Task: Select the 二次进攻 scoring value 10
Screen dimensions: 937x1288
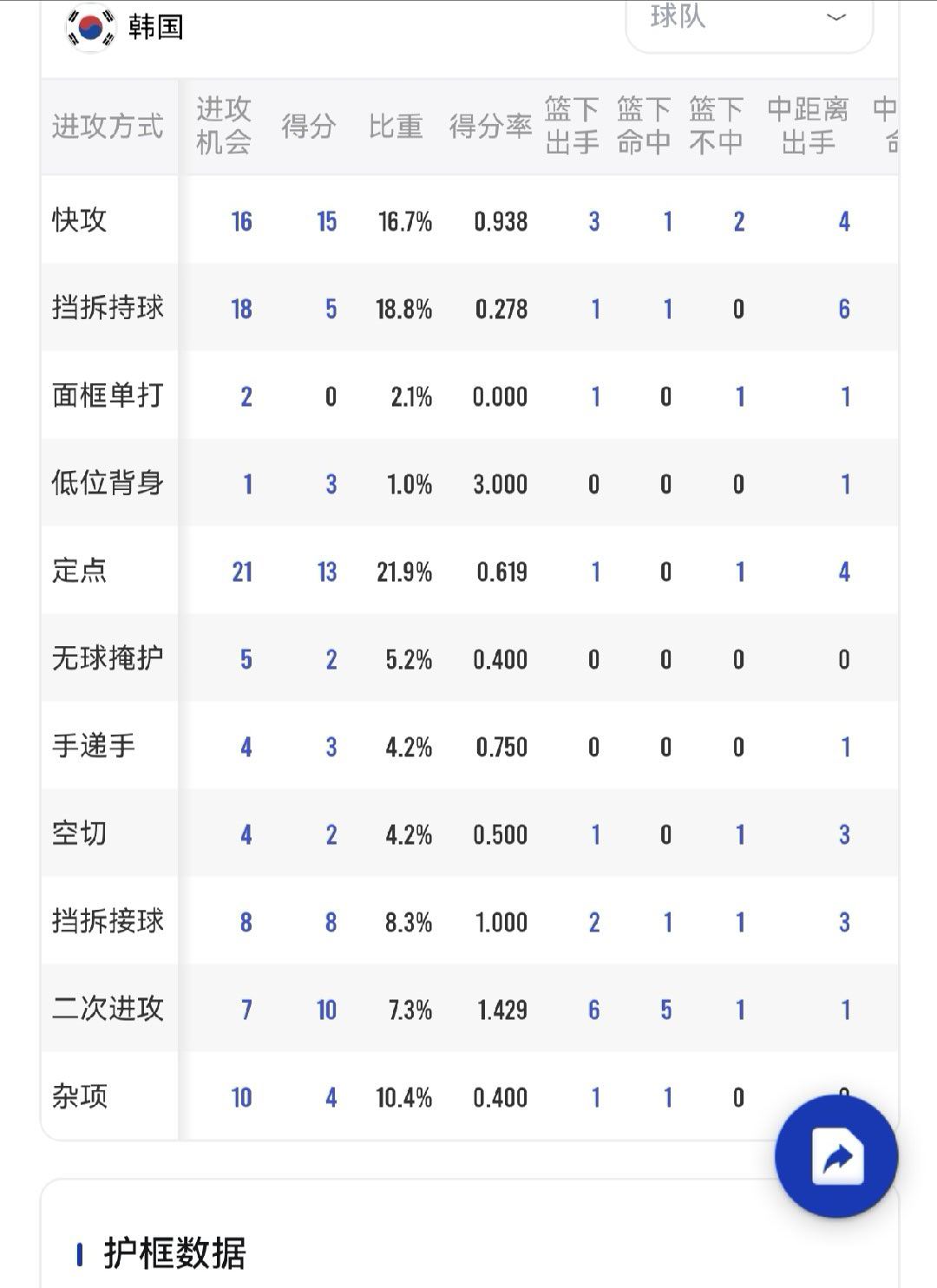Action: (328, 1009)
